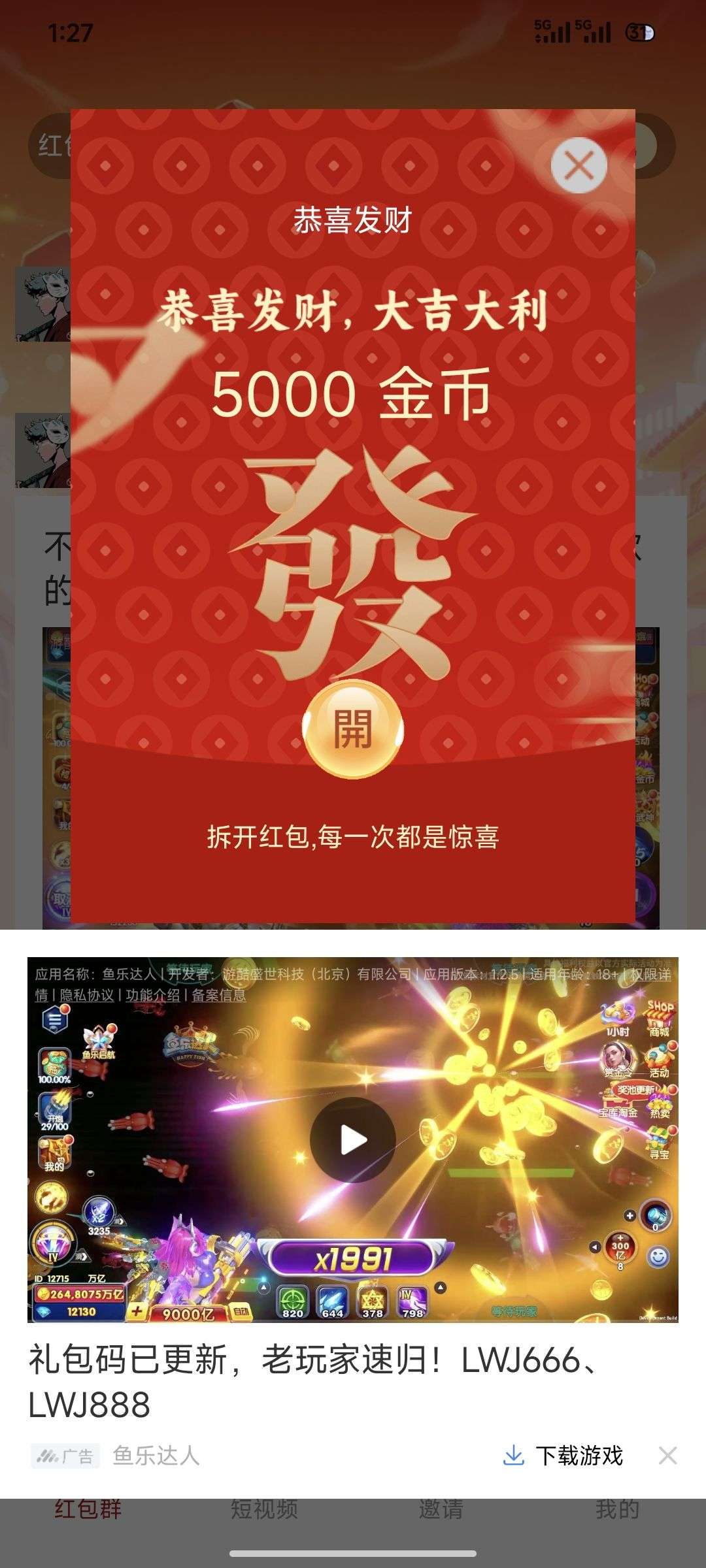The height and width of the screenshot is (1568, 706).
Task: Open the 备案信息 link in ad
Action: click(218, 995)
